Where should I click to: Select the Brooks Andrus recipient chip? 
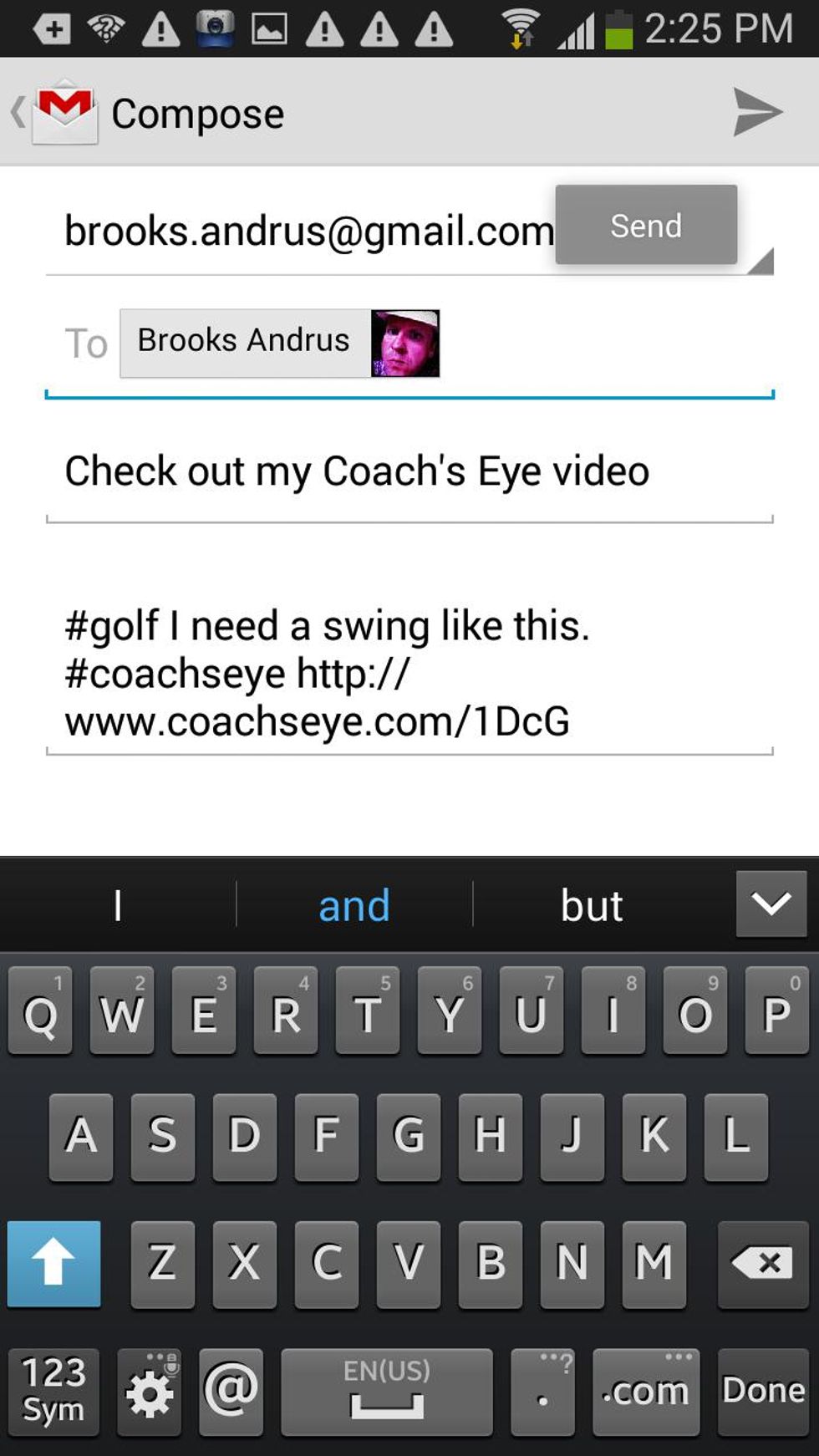[280, 343]
